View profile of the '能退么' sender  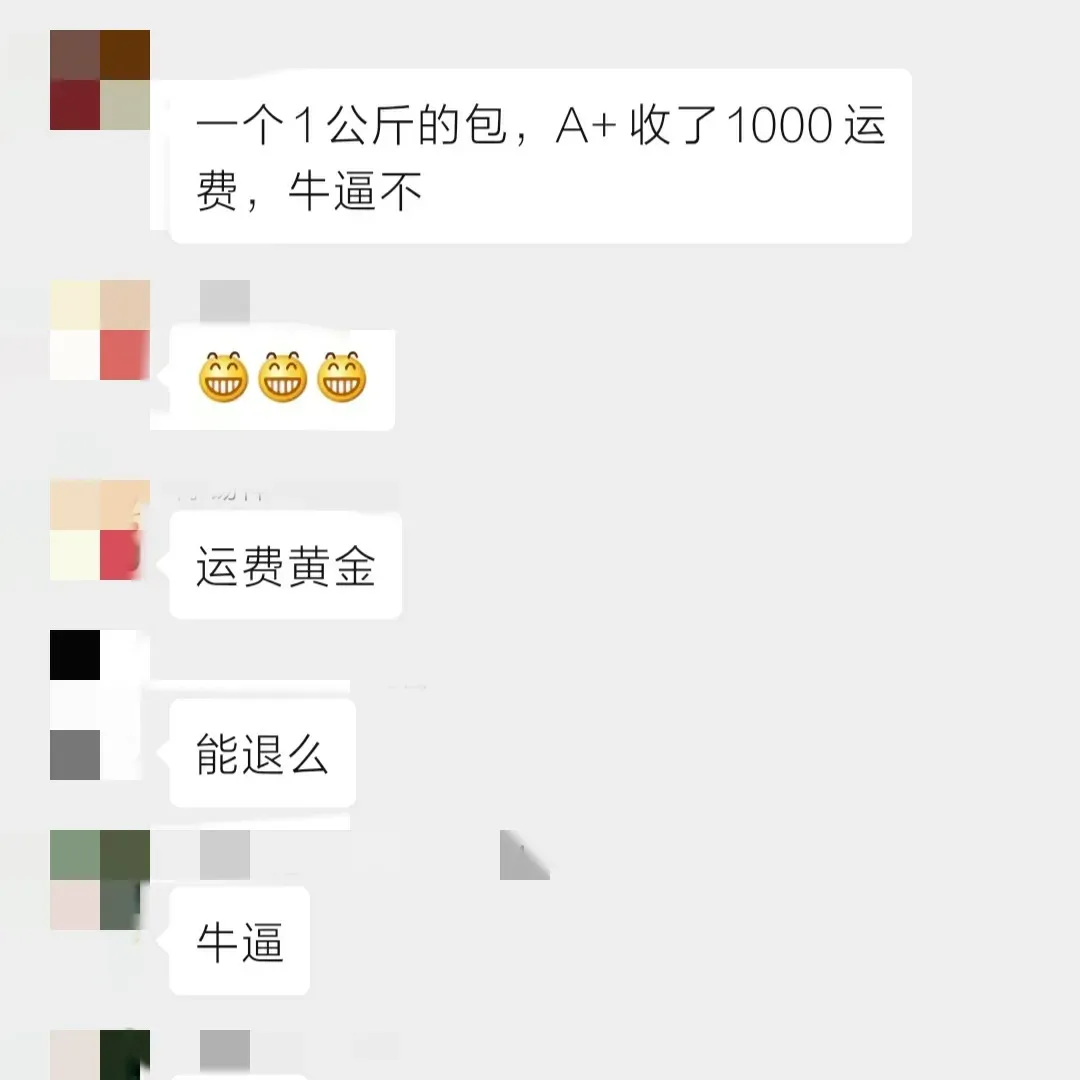pyautogui.click(x=100, y=705)
